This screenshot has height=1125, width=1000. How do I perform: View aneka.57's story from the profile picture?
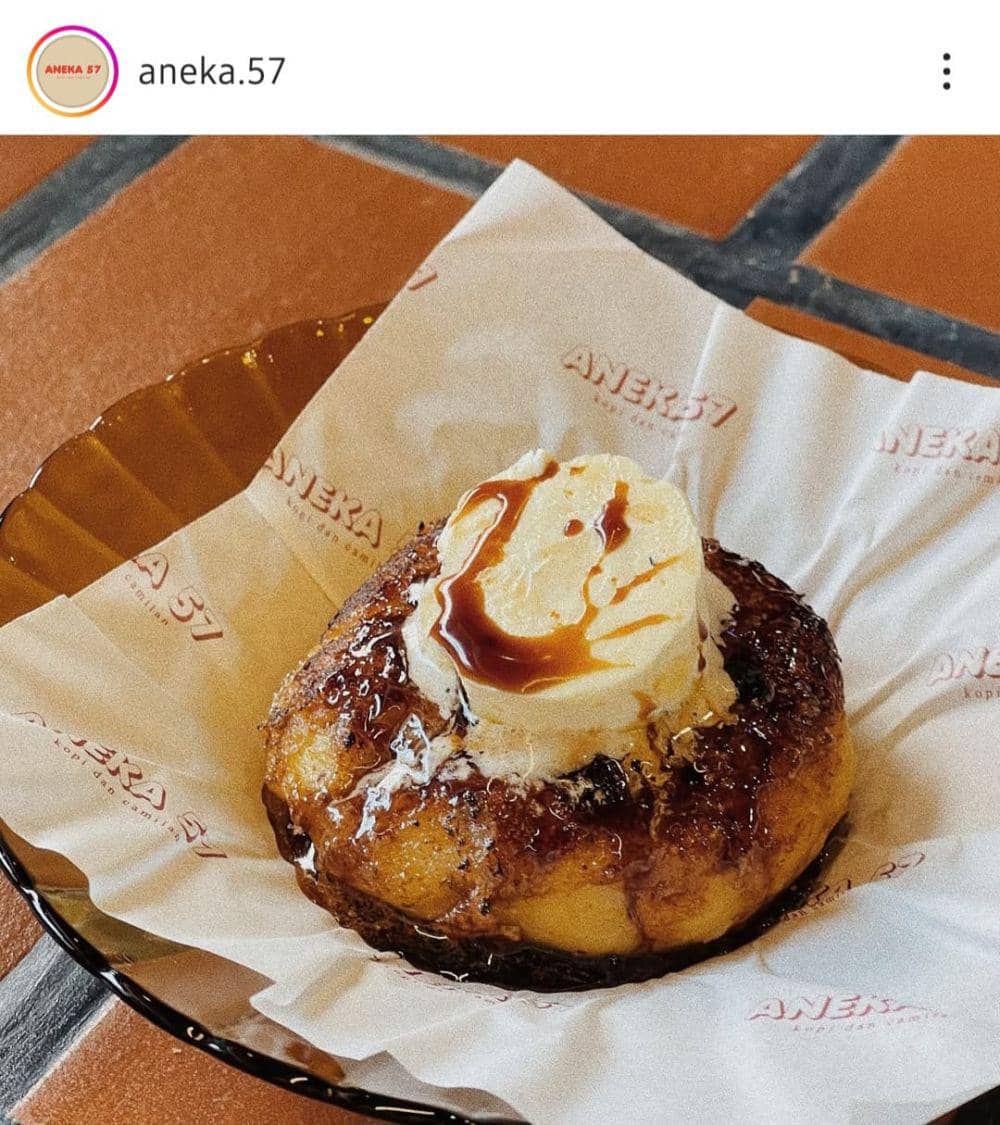(x=72, y=71)
